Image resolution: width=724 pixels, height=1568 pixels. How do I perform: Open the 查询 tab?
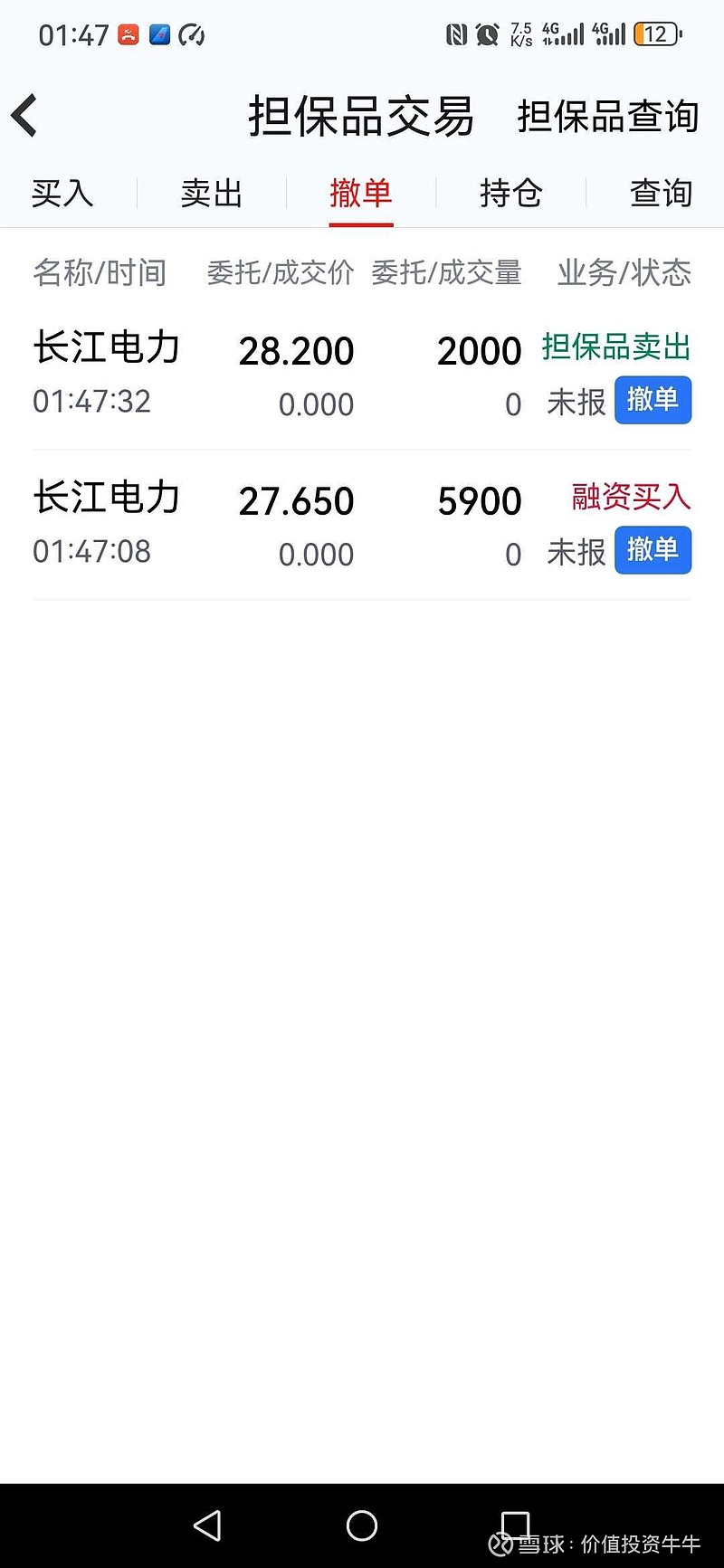pyautogui.click(x=660, y=193)
